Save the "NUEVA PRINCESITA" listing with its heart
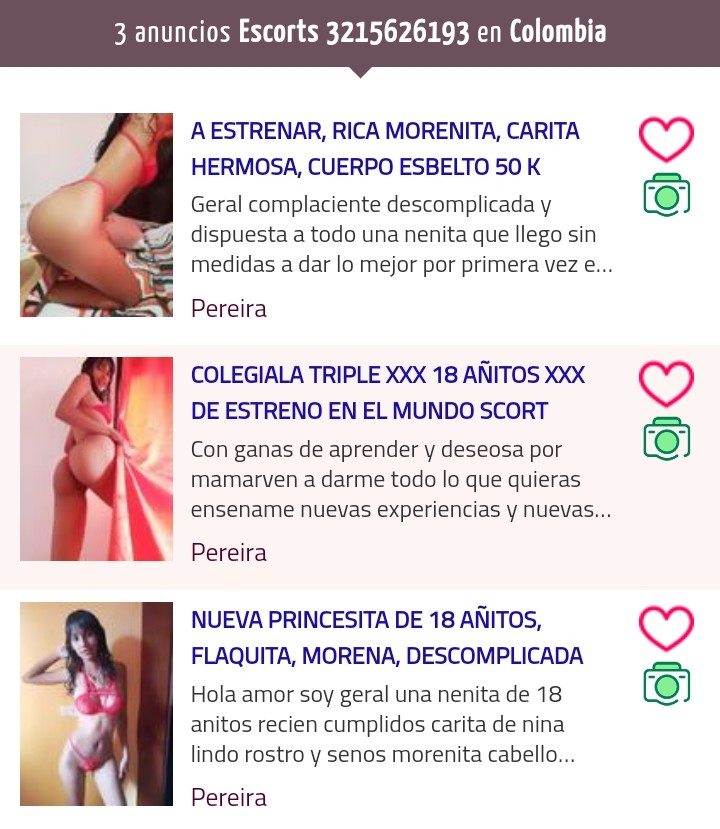Image resolution: width=720 pixels, height=829 pixels. point(666,628)
